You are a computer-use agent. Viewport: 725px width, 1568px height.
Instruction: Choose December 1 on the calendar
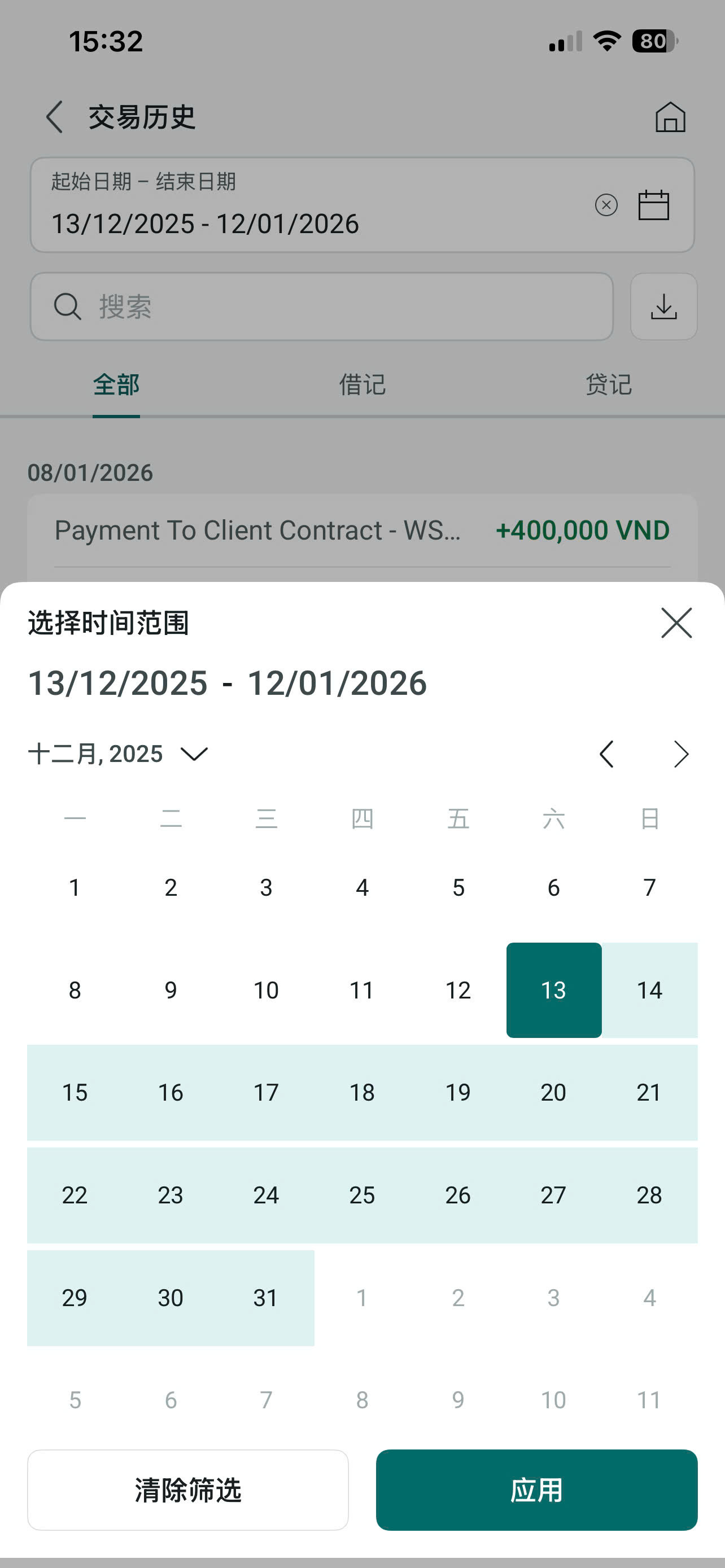coord(75,887)
